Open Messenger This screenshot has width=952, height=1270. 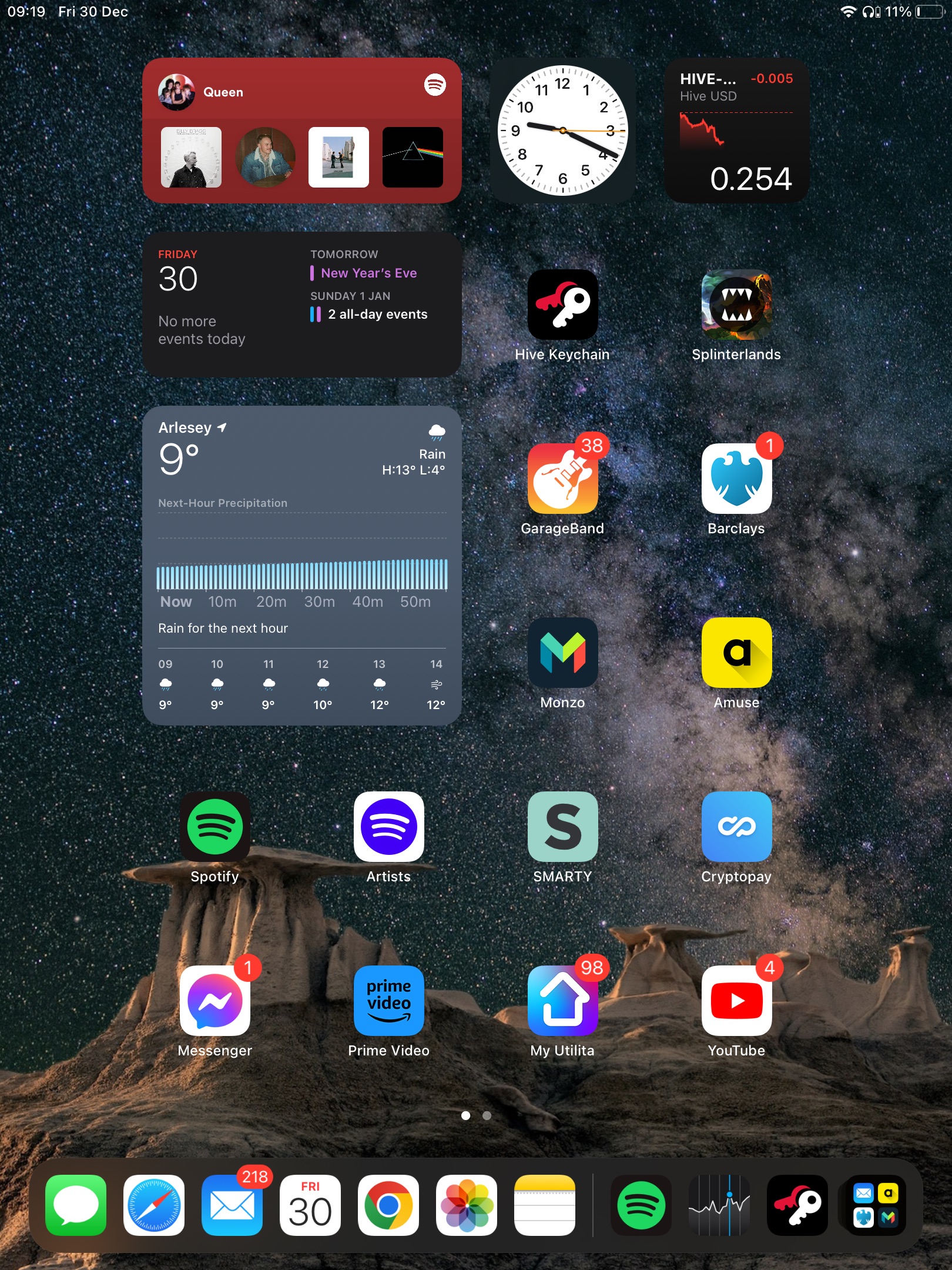pyautogui.click(x=214, y=1001)
